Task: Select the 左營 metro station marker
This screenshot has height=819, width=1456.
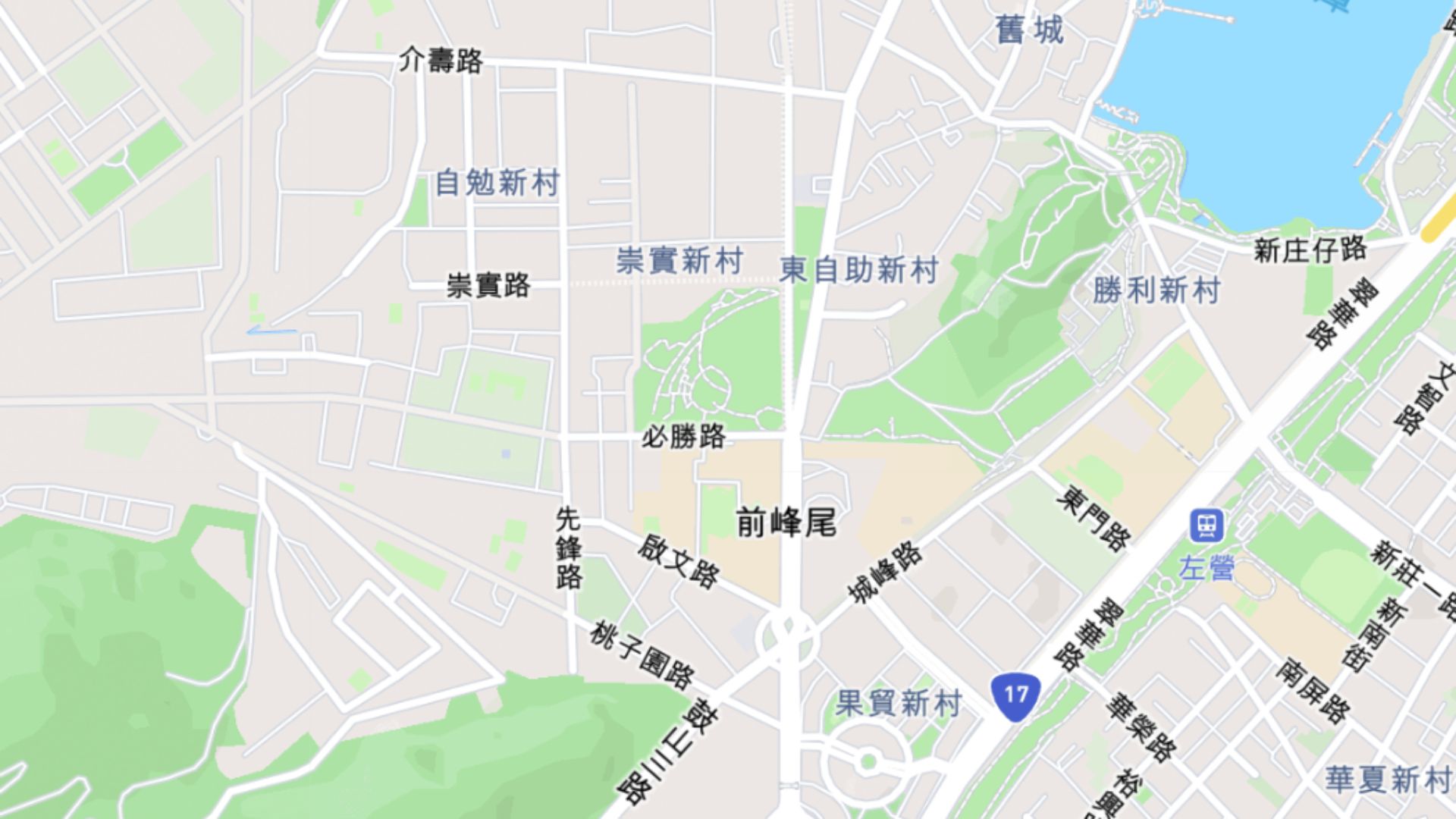Action: pos(1206,526)
